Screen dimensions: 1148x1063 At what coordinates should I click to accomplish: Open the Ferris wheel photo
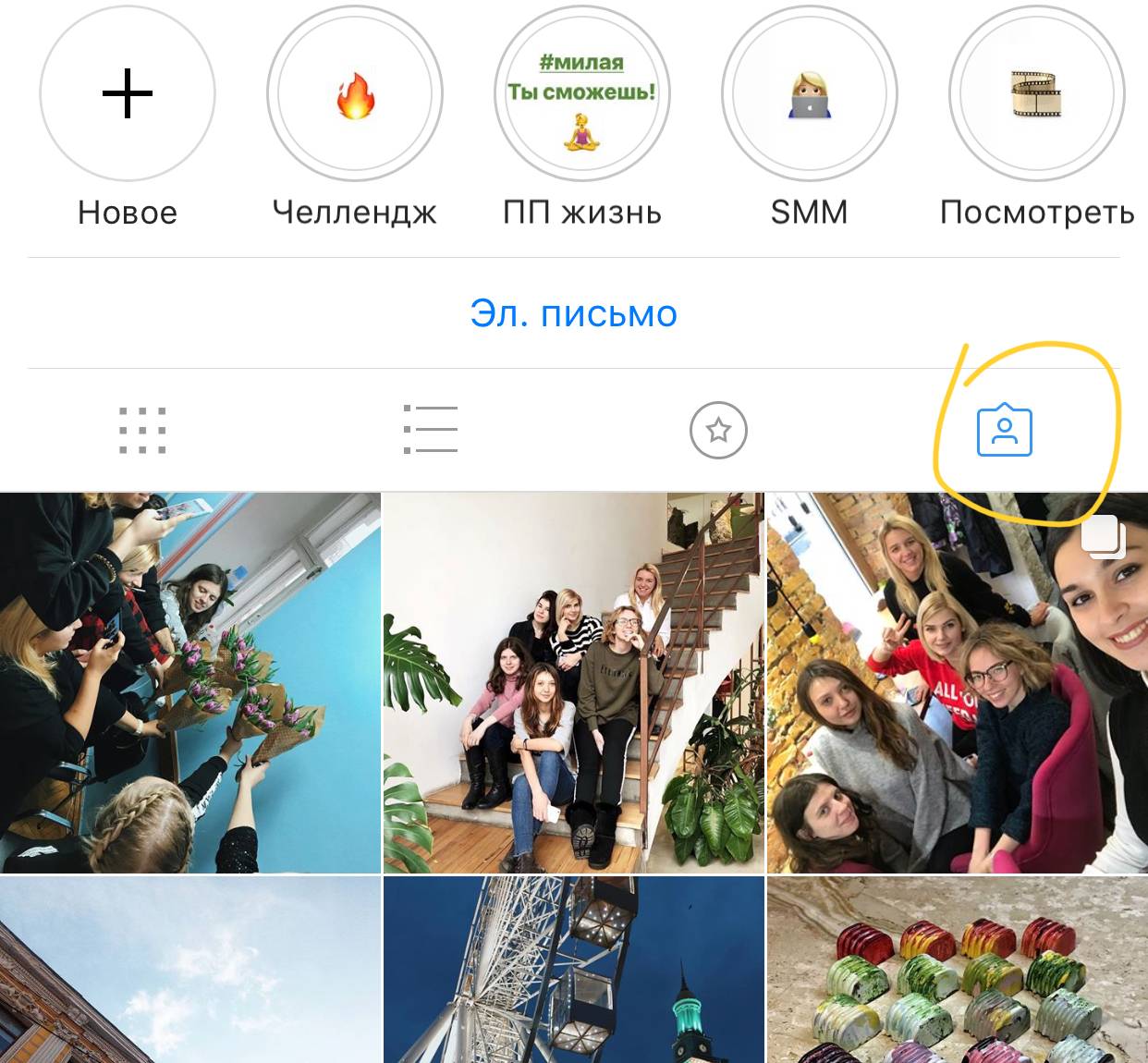pos(573,970)
